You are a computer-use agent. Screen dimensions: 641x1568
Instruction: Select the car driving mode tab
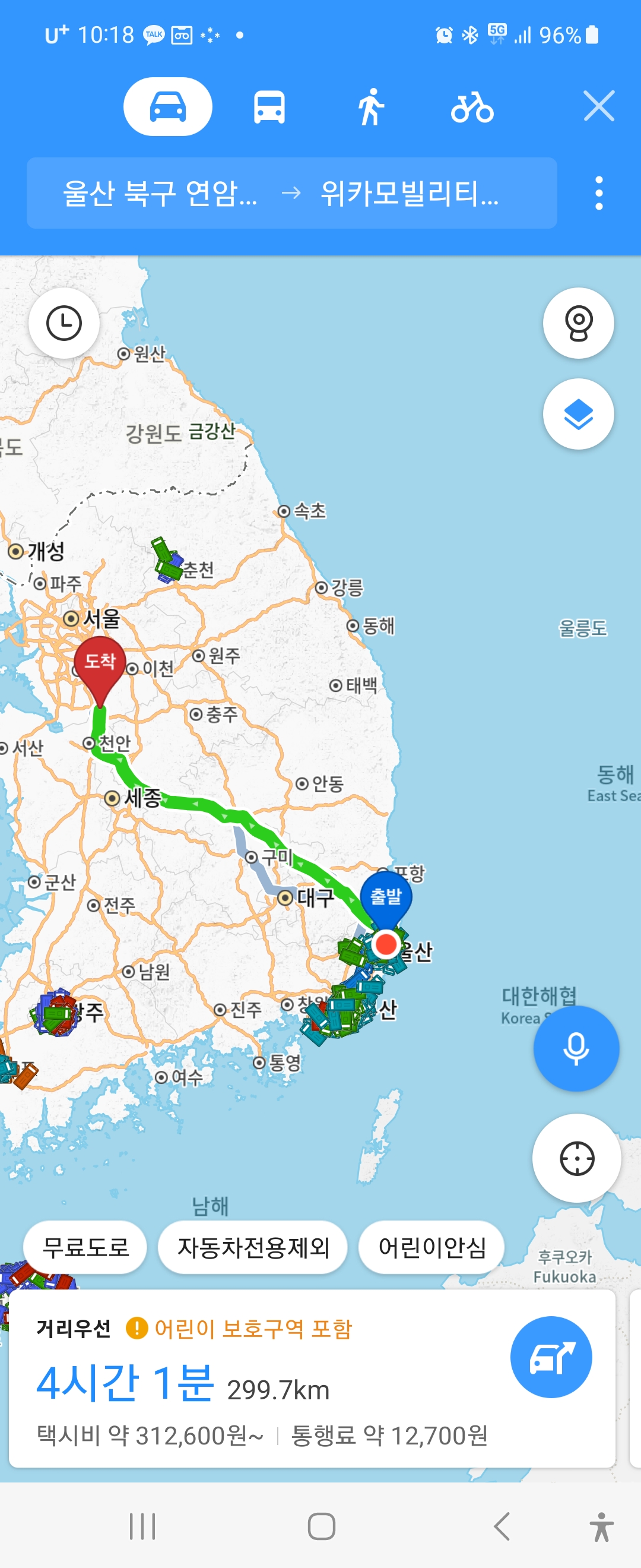pos(168,106)
